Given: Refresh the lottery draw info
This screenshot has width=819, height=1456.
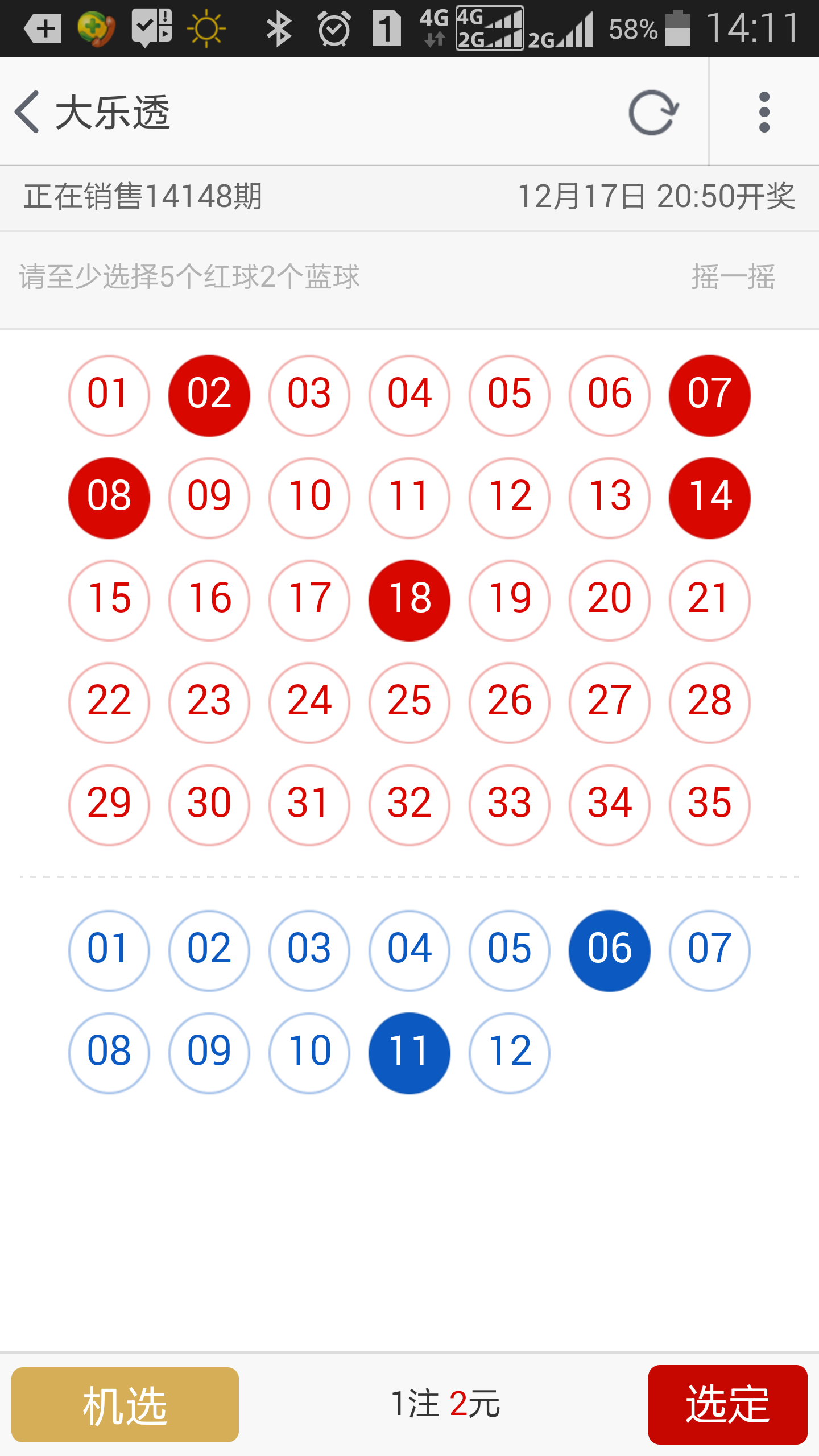Looking at the screenshot, I should [x=653, y=112].
